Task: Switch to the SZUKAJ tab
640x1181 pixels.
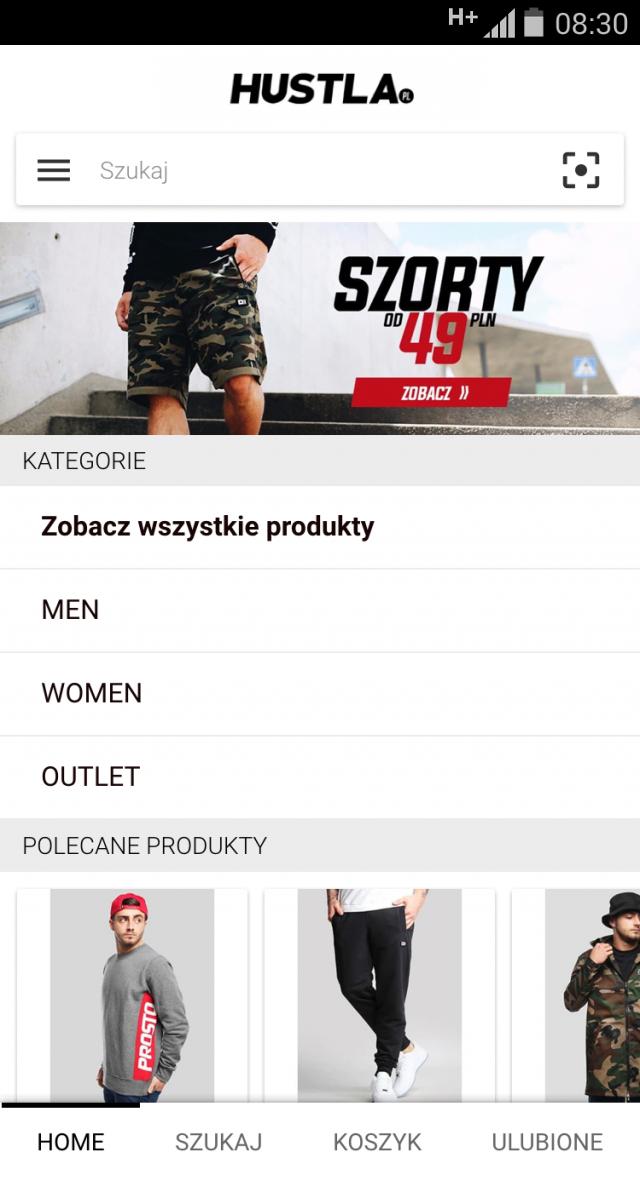Action: [x=218, y=1142]
